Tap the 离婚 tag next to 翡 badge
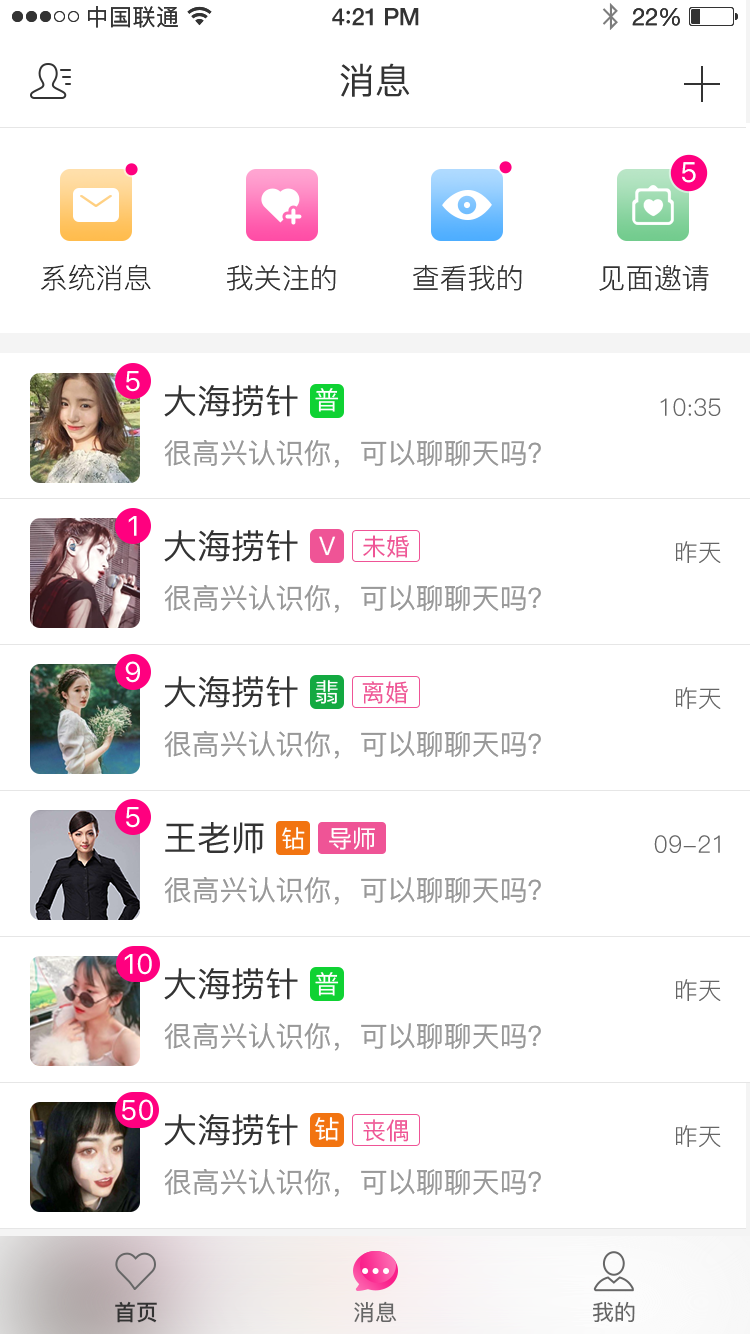Screen dimensions: 750x1334 386,693
